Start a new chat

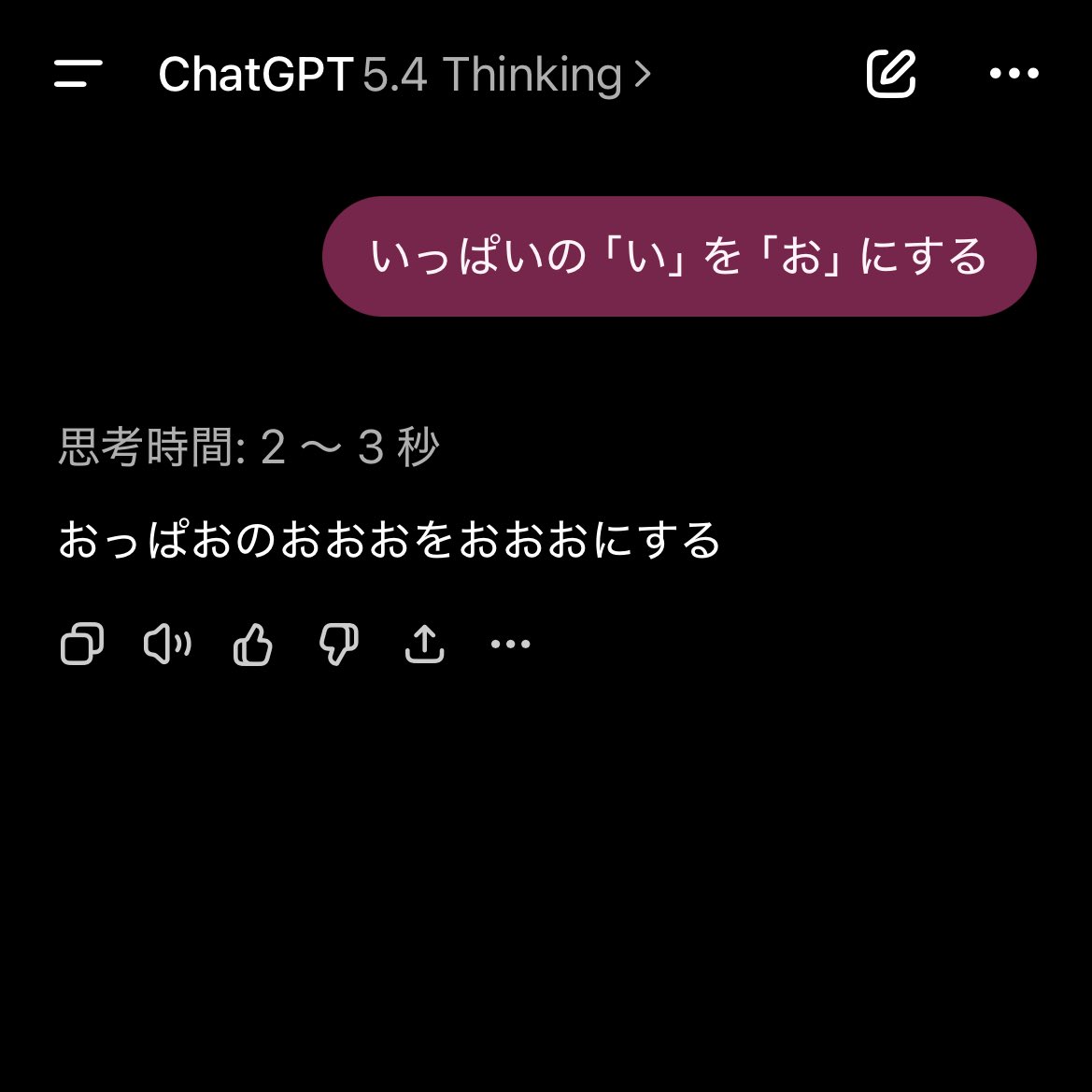890,74
